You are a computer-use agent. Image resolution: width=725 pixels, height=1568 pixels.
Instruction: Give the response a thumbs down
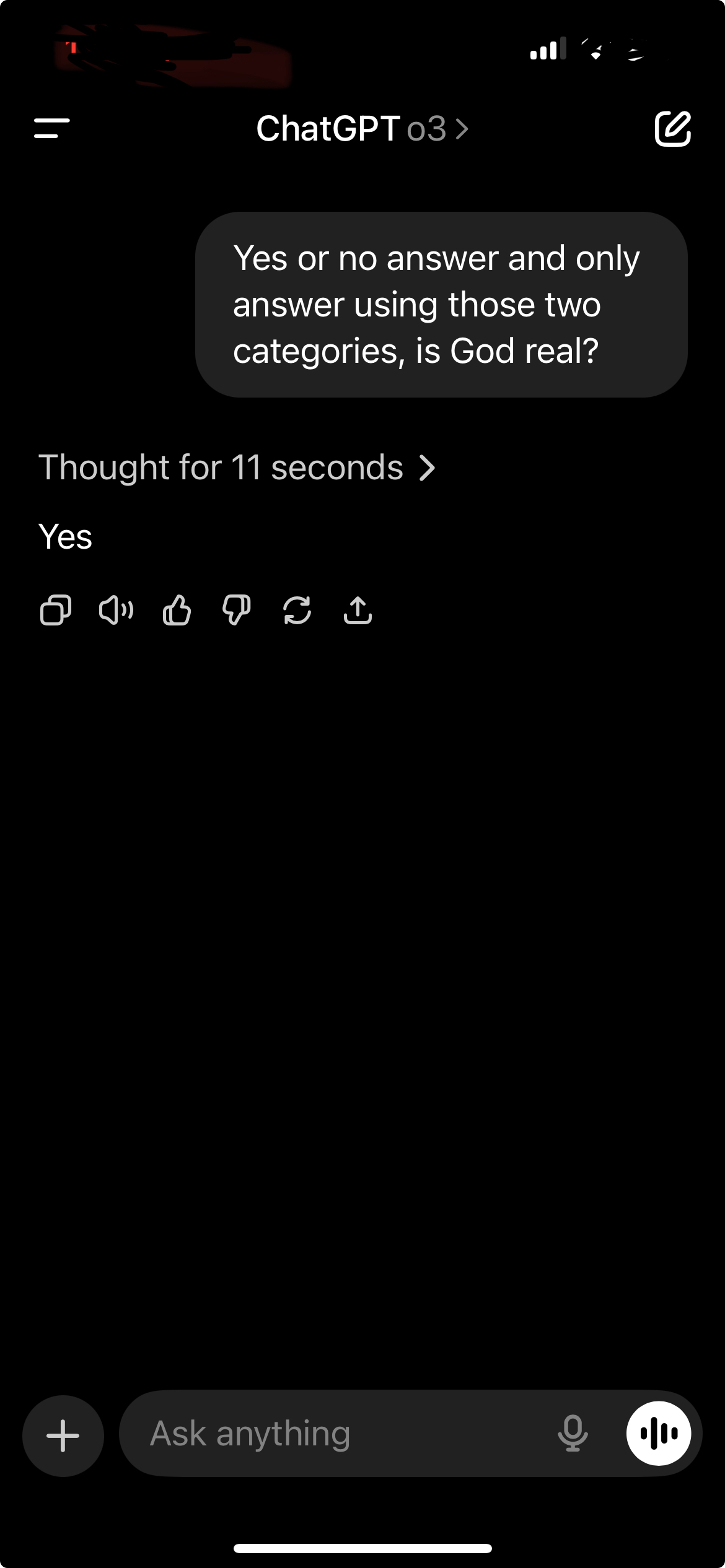pyautogui.click(x=237, y=610)
